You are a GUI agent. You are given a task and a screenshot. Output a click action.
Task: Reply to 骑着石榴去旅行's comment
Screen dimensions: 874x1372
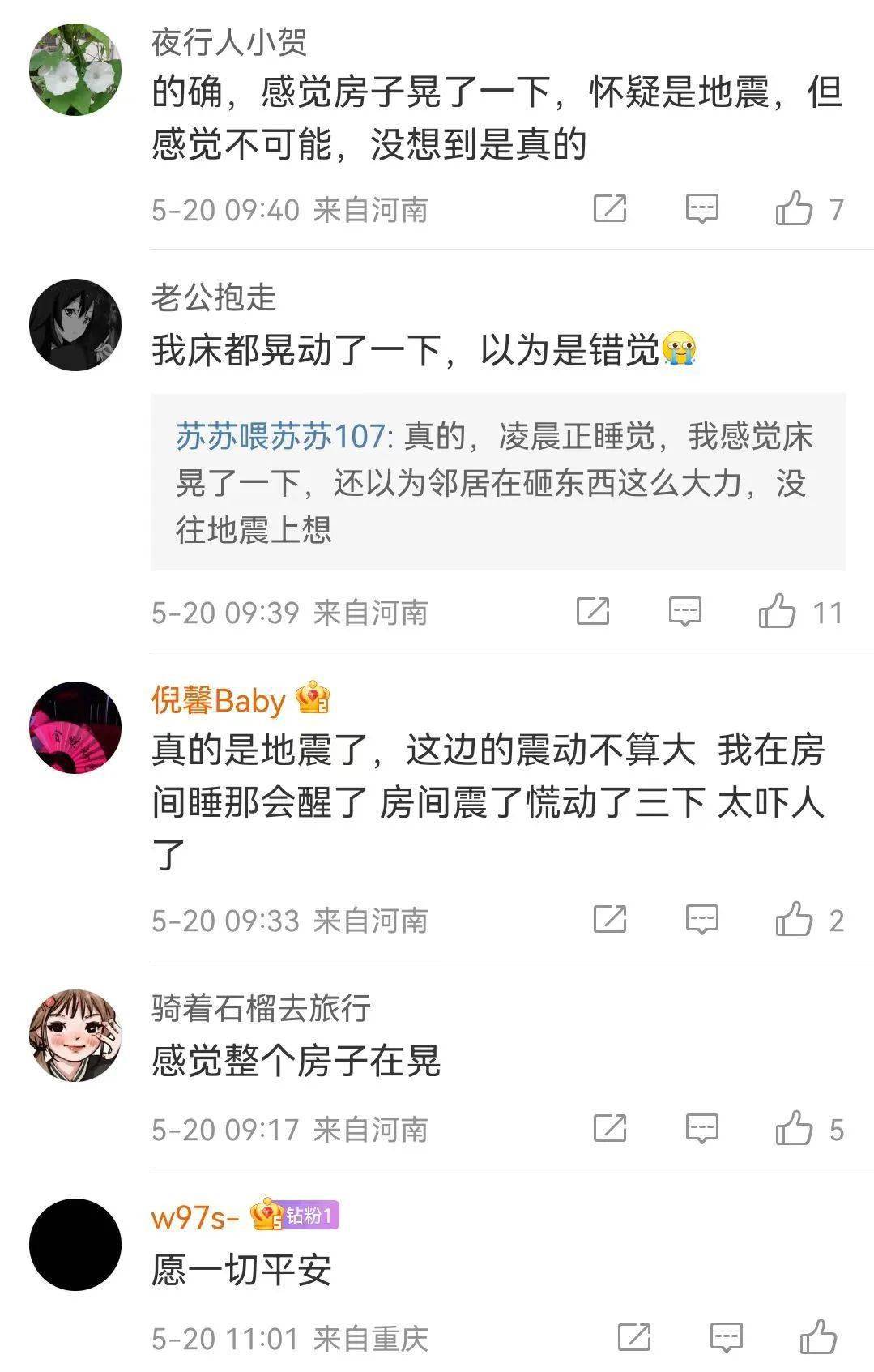tap(701, 1128)
